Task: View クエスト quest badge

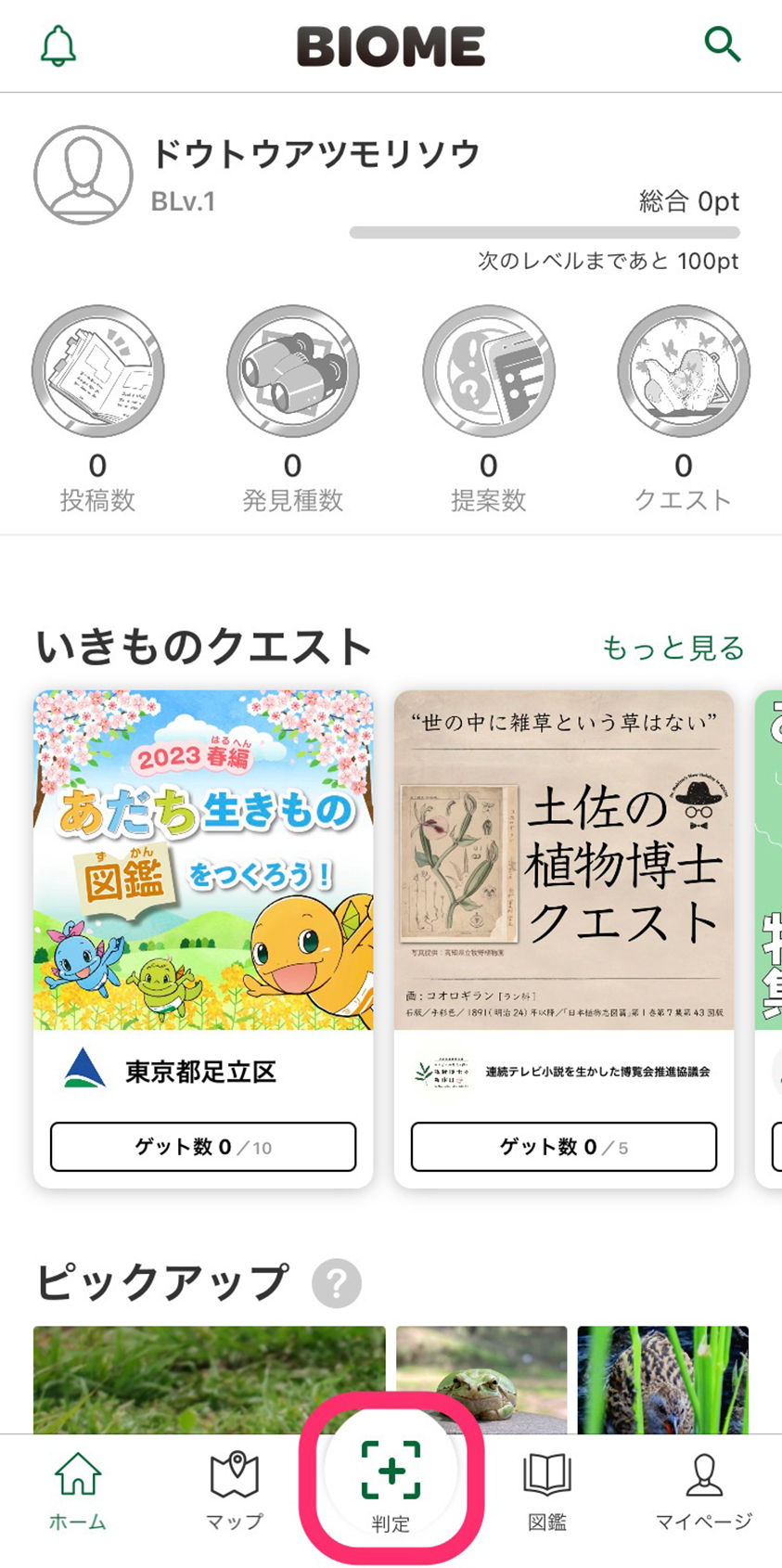Action: point(684,373)
